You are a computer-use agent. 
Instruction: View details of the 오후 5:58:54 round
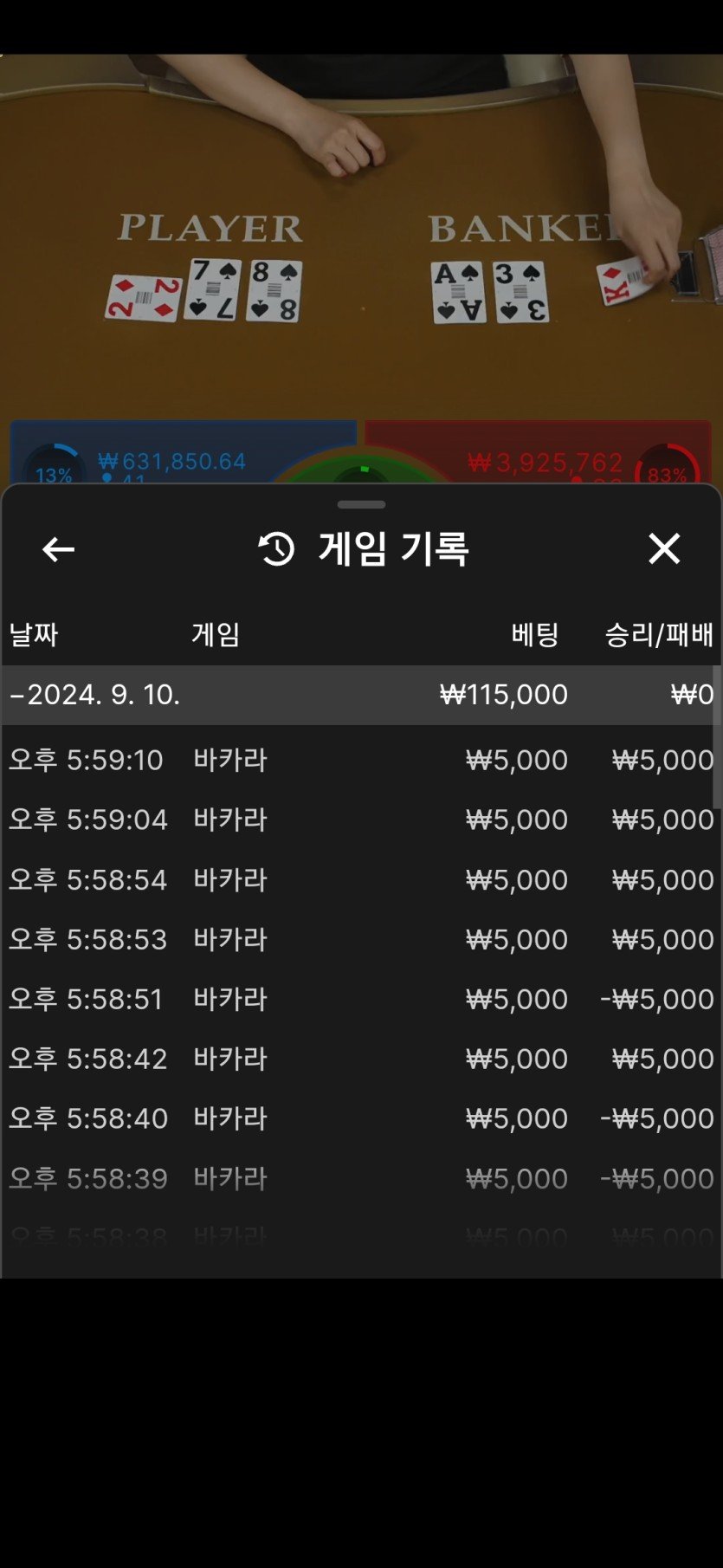(360, 879)
